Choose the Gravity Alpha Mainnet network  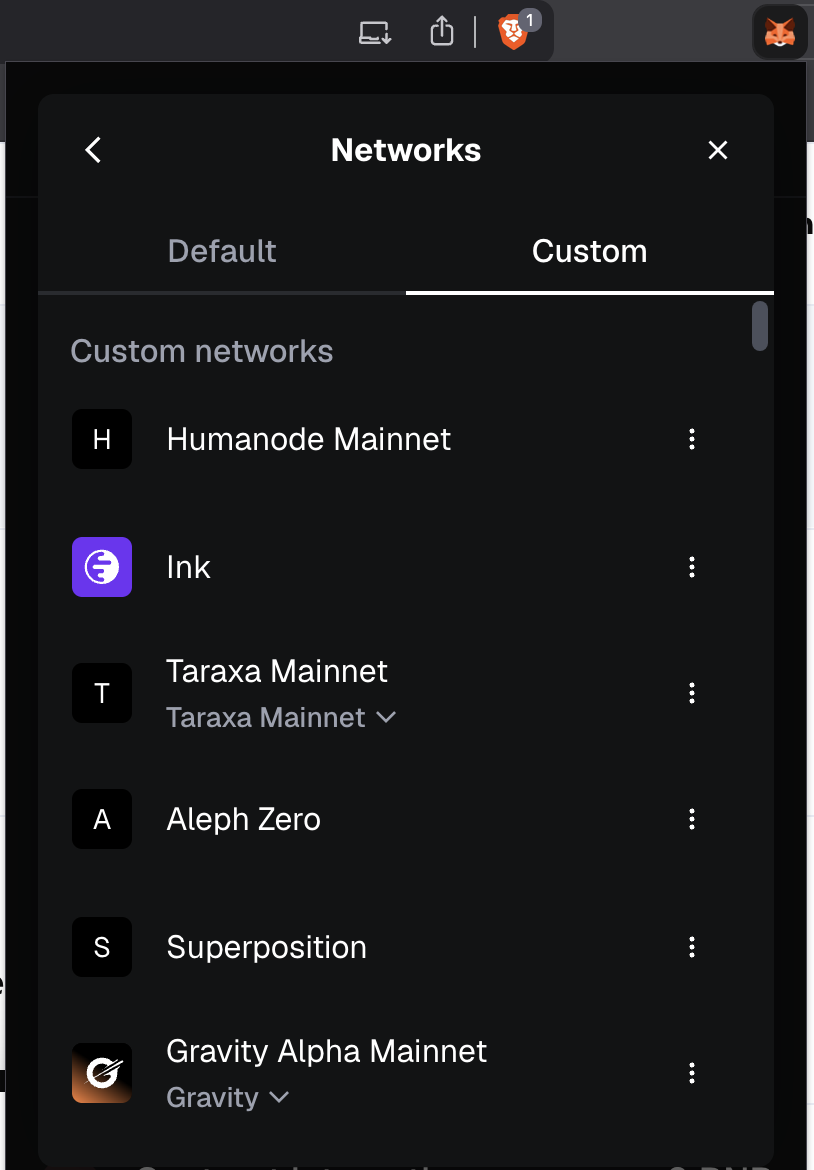coord(326,1051)
